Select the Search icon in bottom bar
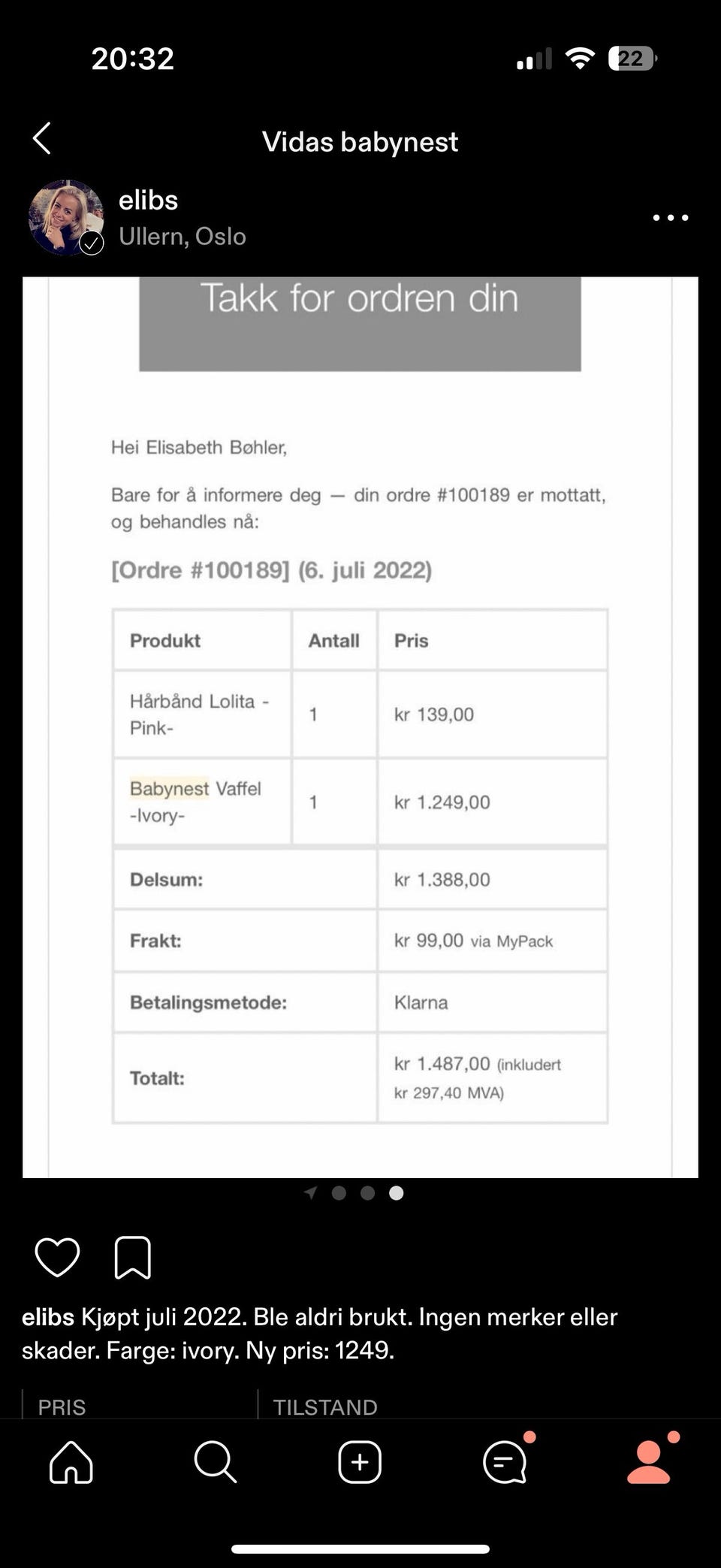The height and width of the screenshot is (1568, 721). [215, 1461]
